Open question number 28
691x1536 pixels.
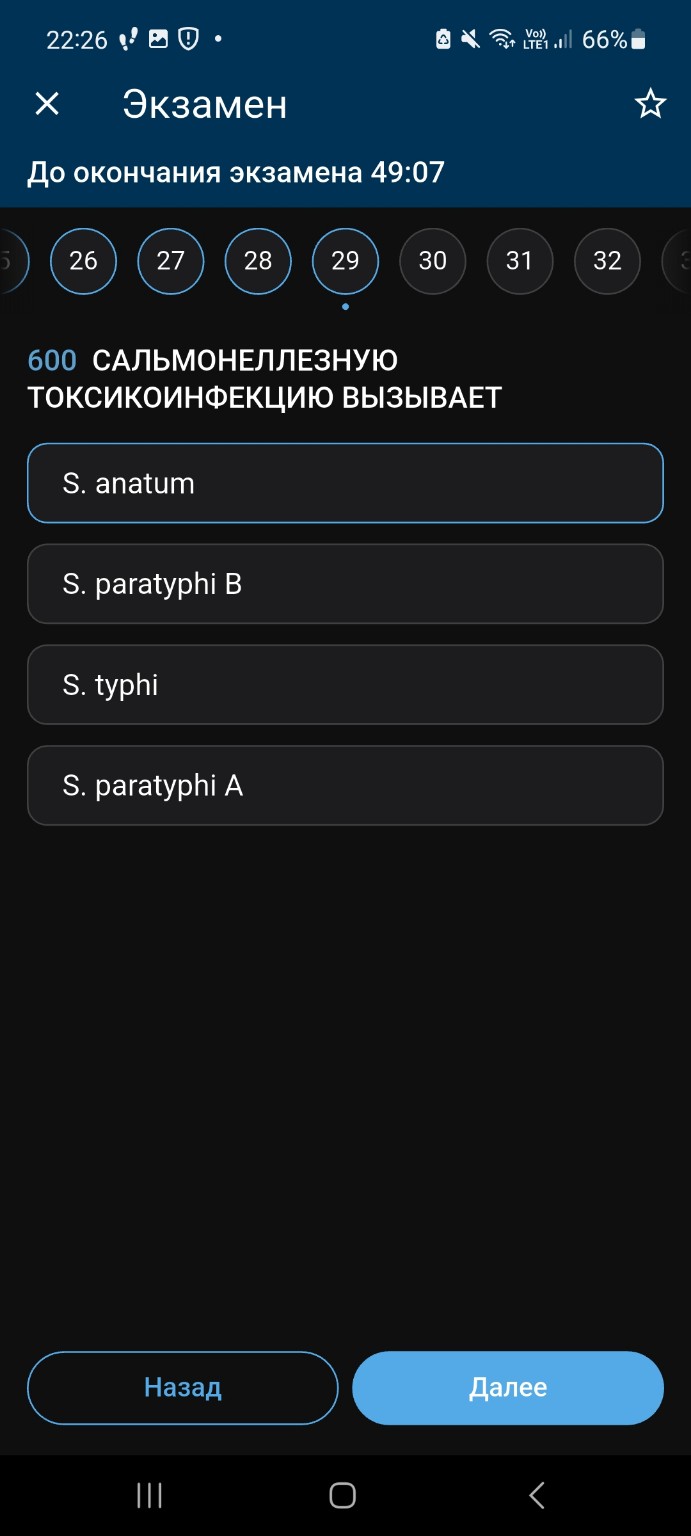tap(258, 261)
